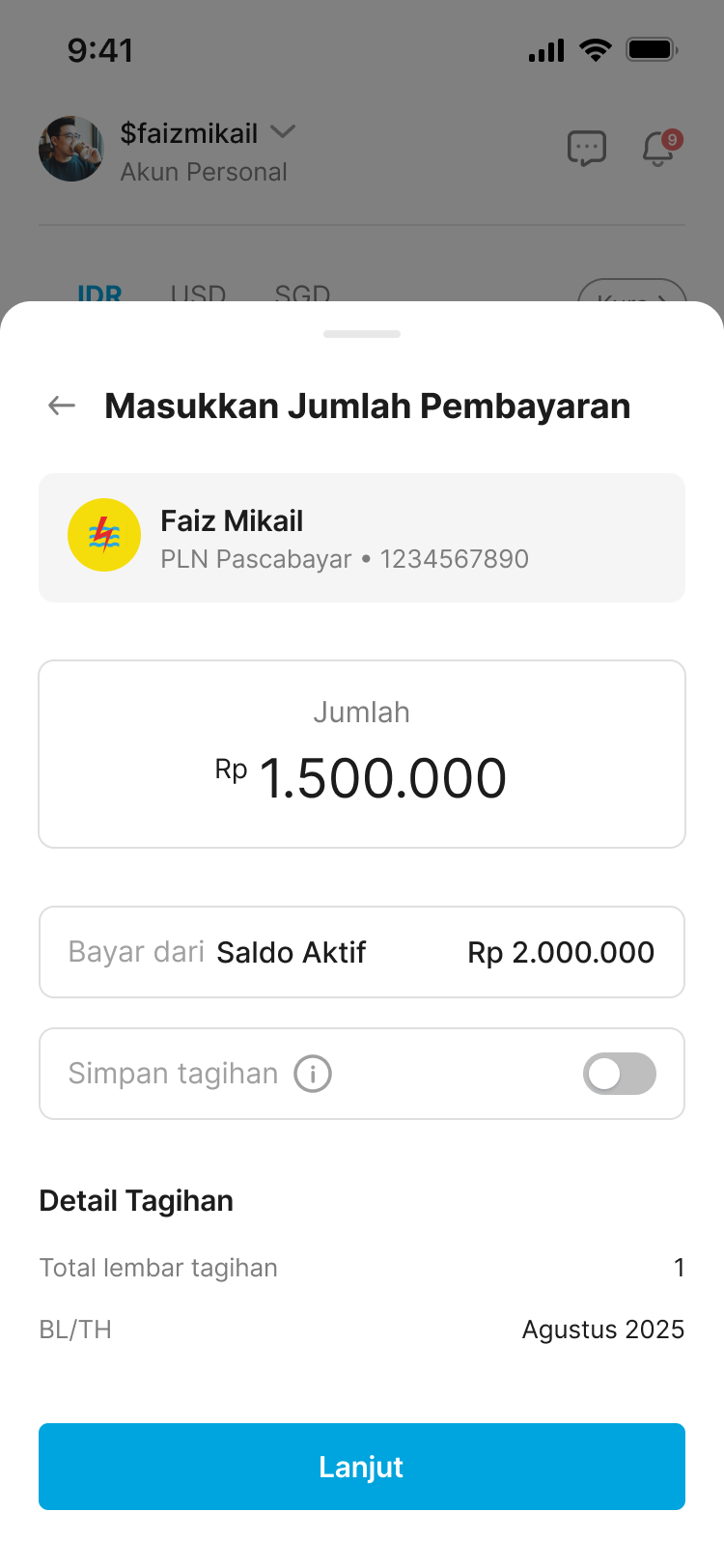Screen dimensions: 724x1568
Task: Tap the sheet drag handle to collapse
Action: point(362,333)
